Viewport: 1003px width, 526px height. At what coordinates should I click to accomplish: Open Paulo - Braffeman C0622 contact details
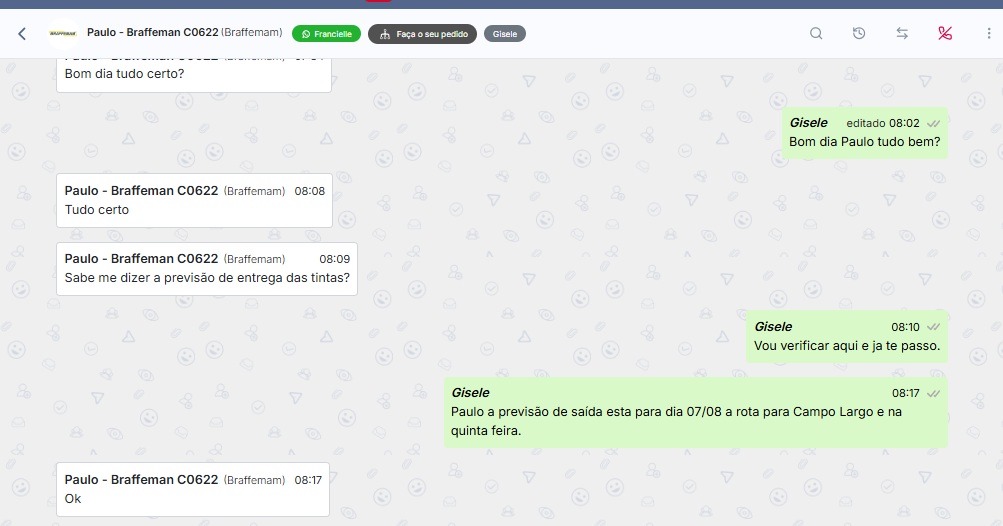click(152, 33)
